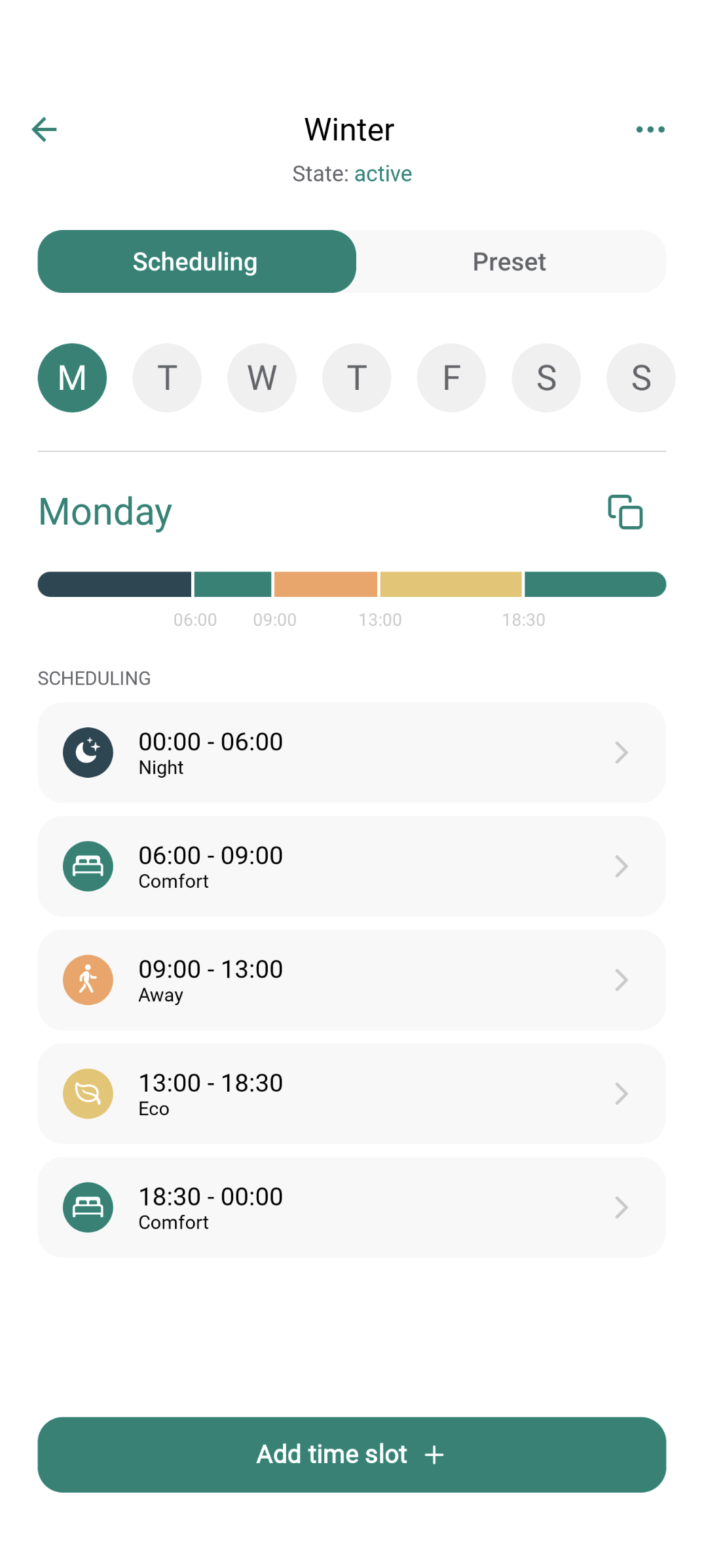
Task: Open the 06:00 - 09:00 Comfort slot
Action: 352,866
